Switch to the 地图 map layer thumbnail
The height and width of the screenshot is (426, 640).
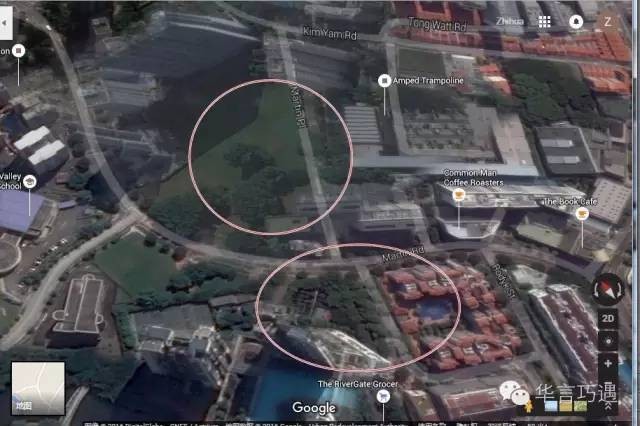tap(38, 388)
